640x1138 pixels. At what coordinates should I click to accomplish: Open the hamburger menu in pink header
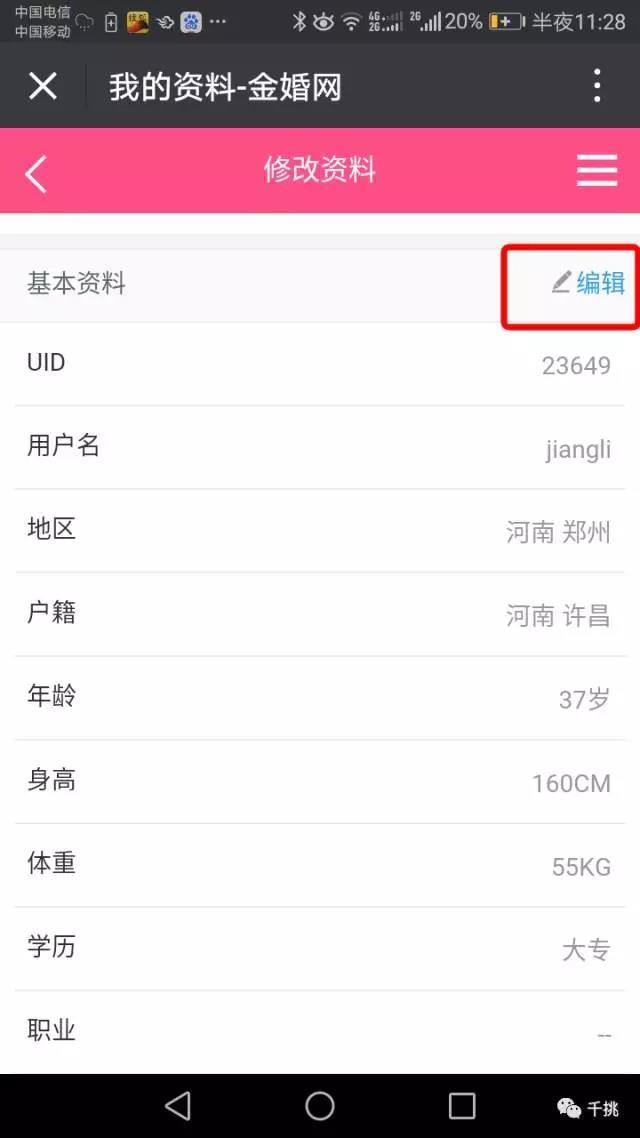coord(597,171)
